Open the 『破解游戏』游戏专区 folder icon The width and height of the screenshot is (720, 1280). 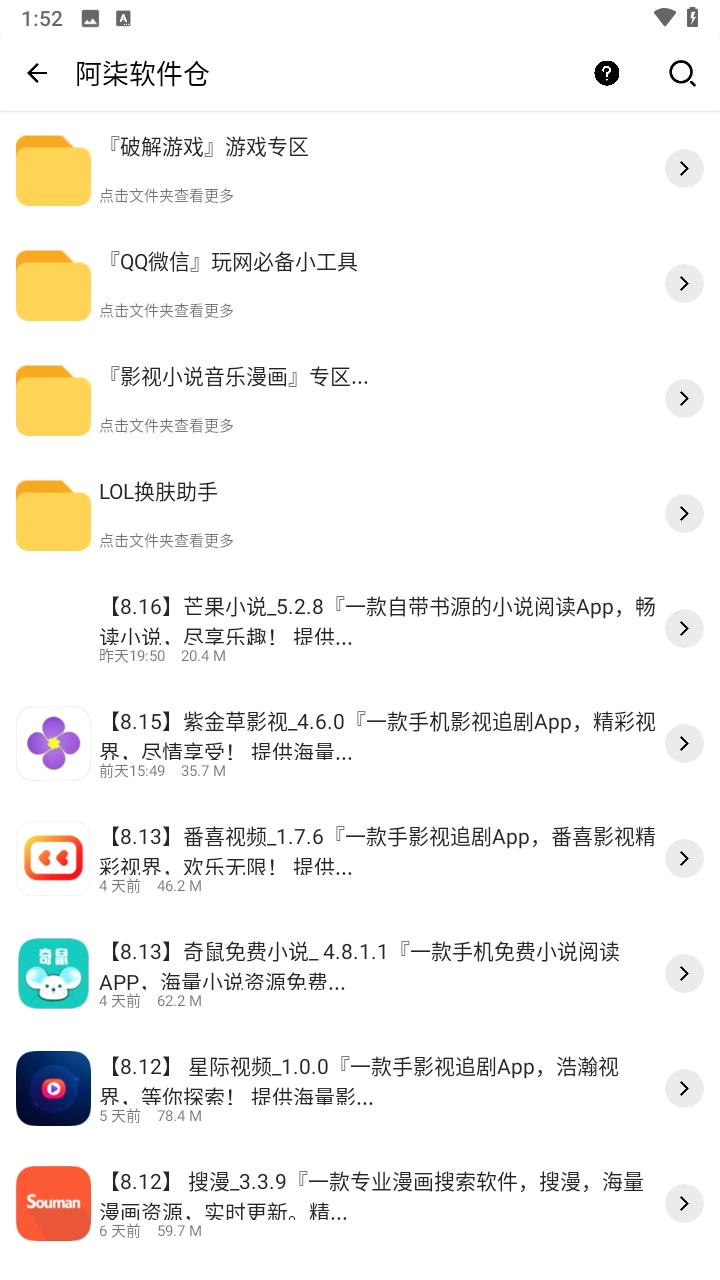[53, 170]
